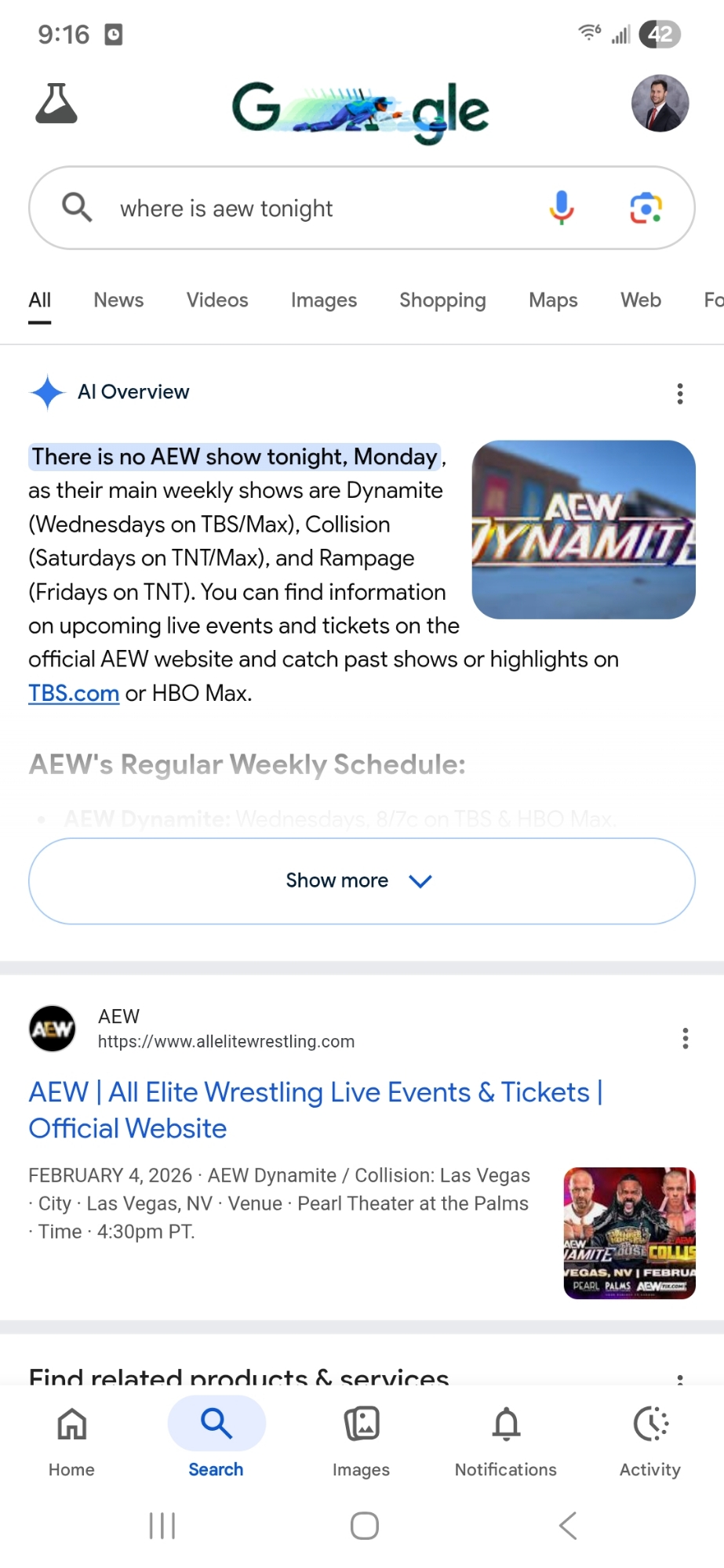
Task: Switch to the Images results tab
Action: [x=323, y=300]
